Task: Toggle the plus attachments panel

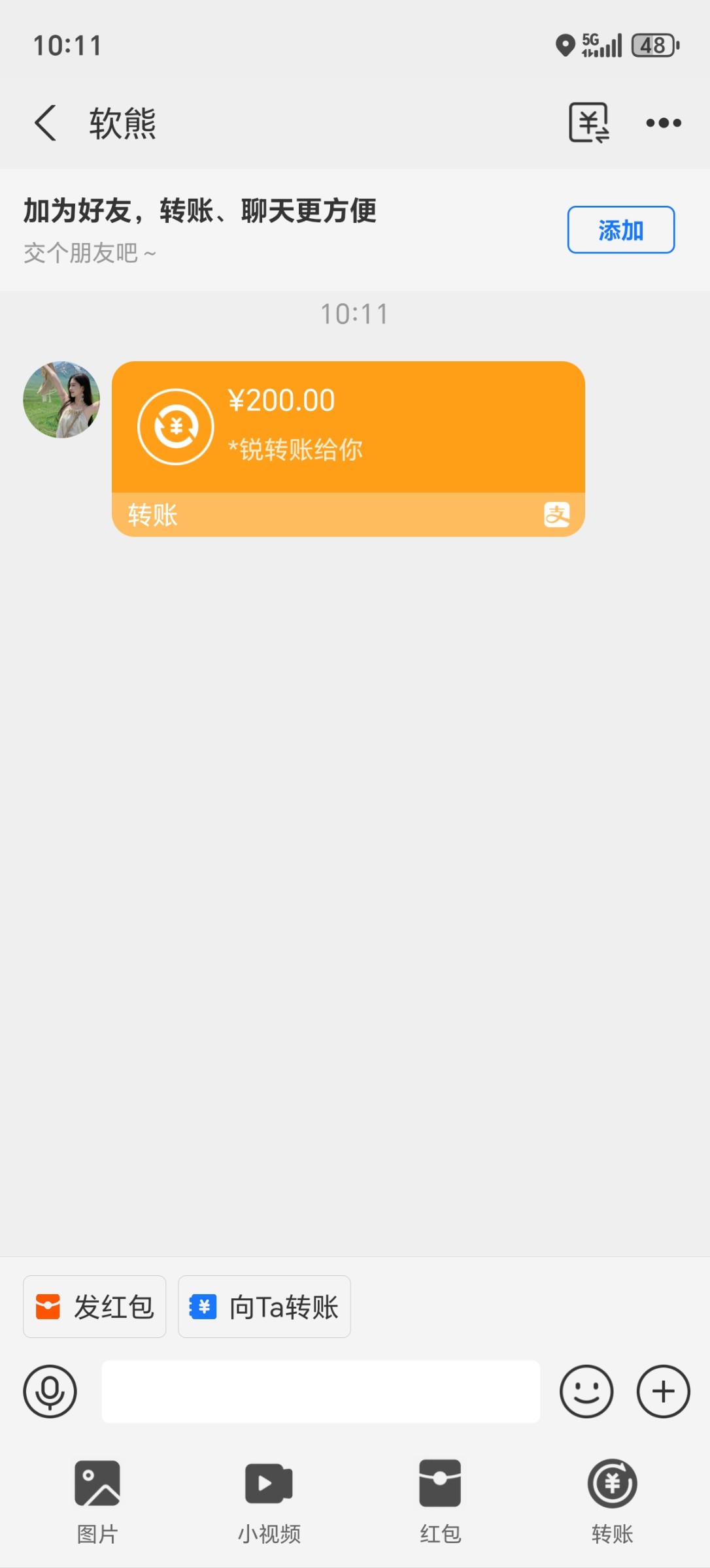Action: [663, 1392]
